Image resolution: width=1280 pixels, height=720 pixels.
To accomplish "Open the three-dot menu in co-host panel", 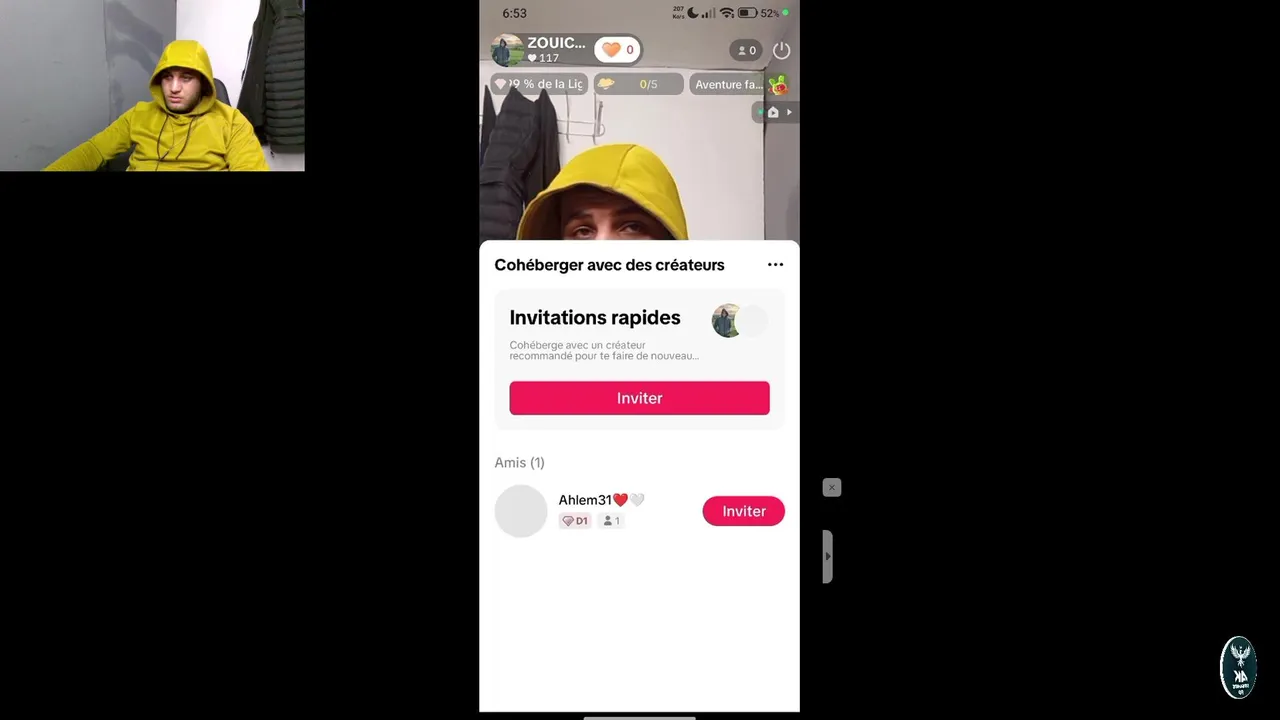I will (775, 265).
